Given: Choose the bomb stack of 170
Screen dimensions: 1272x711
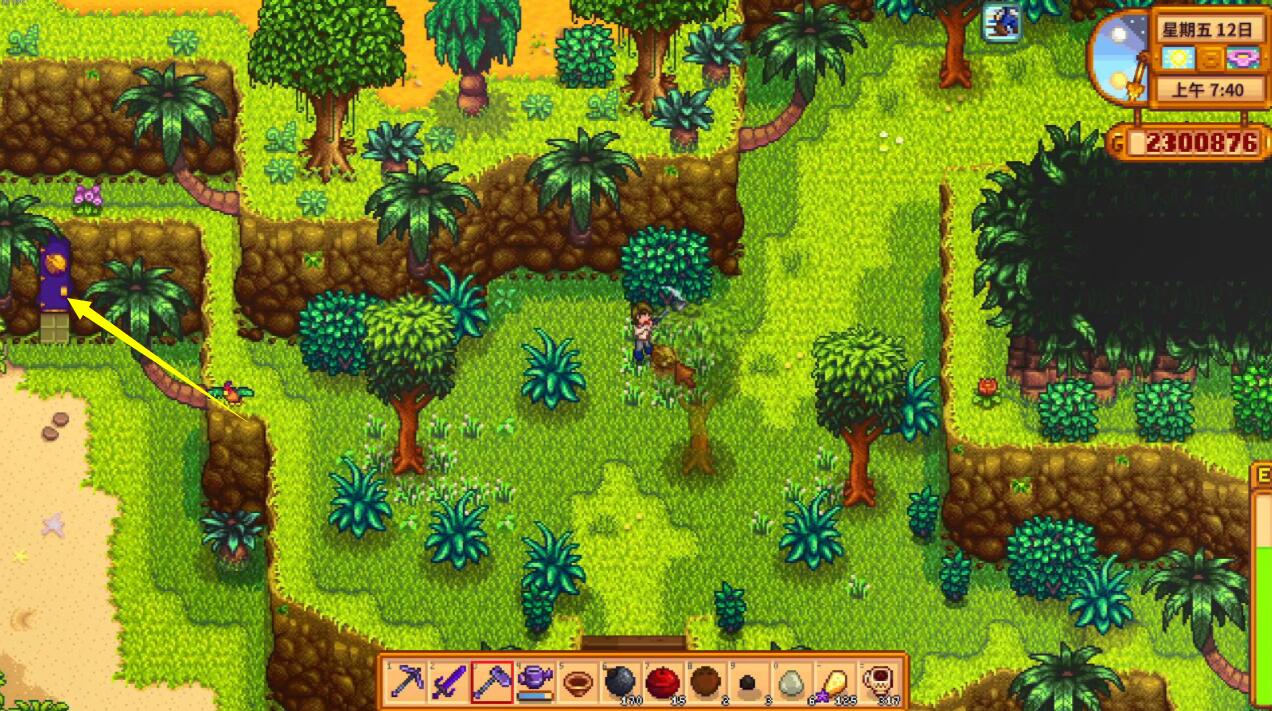Looking at the screenshot, I should 621,682.
